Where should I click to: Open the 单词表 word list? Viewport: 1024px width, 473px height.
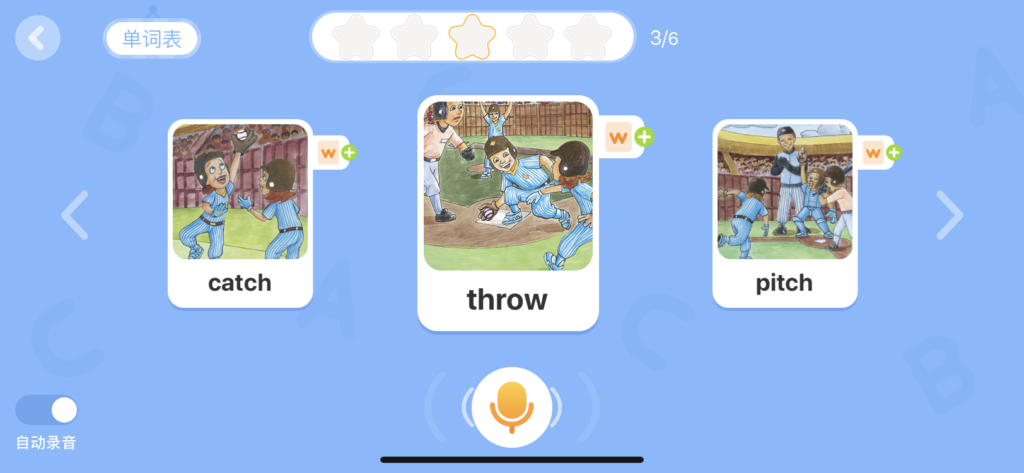click(152, 39)
